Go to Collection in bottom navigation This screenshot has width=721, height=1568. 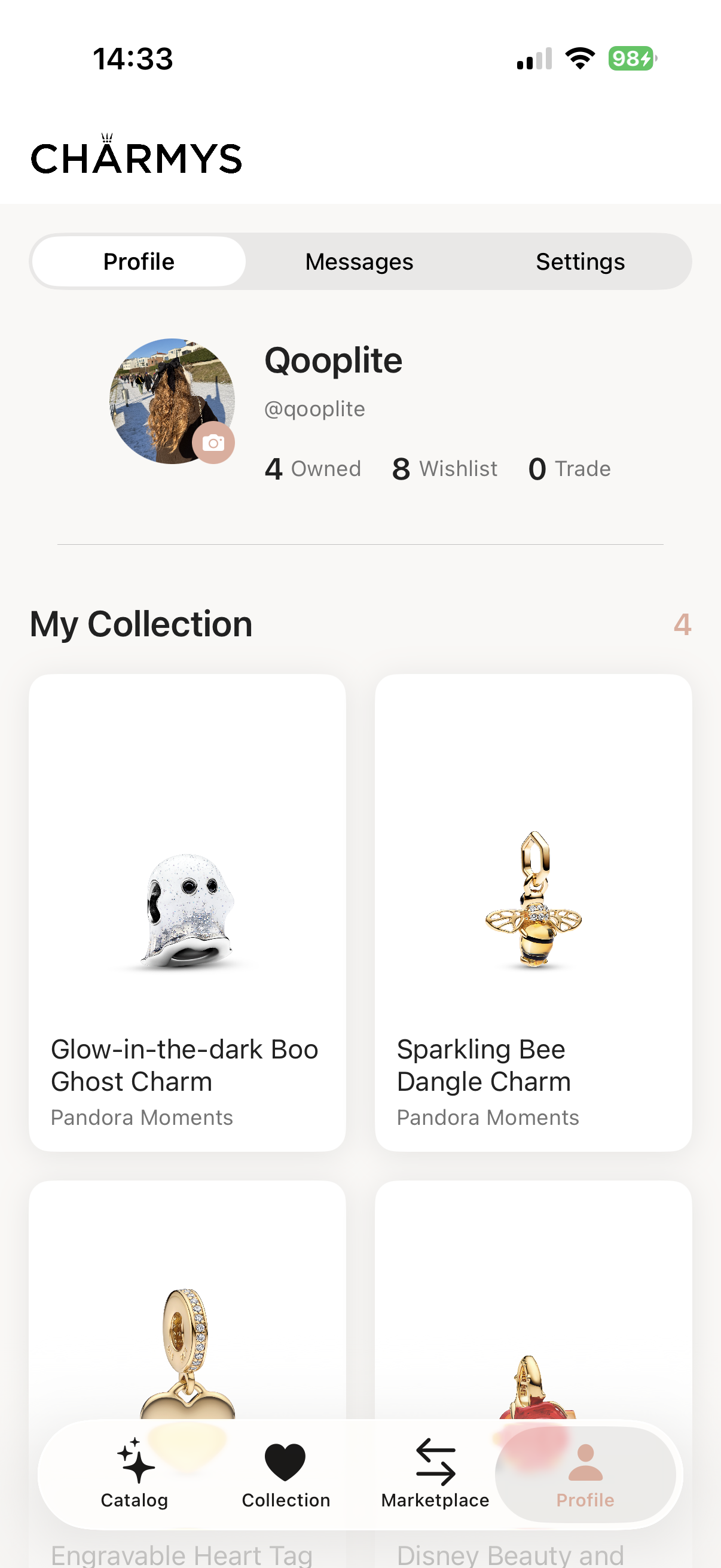[x=285, y=1474]
